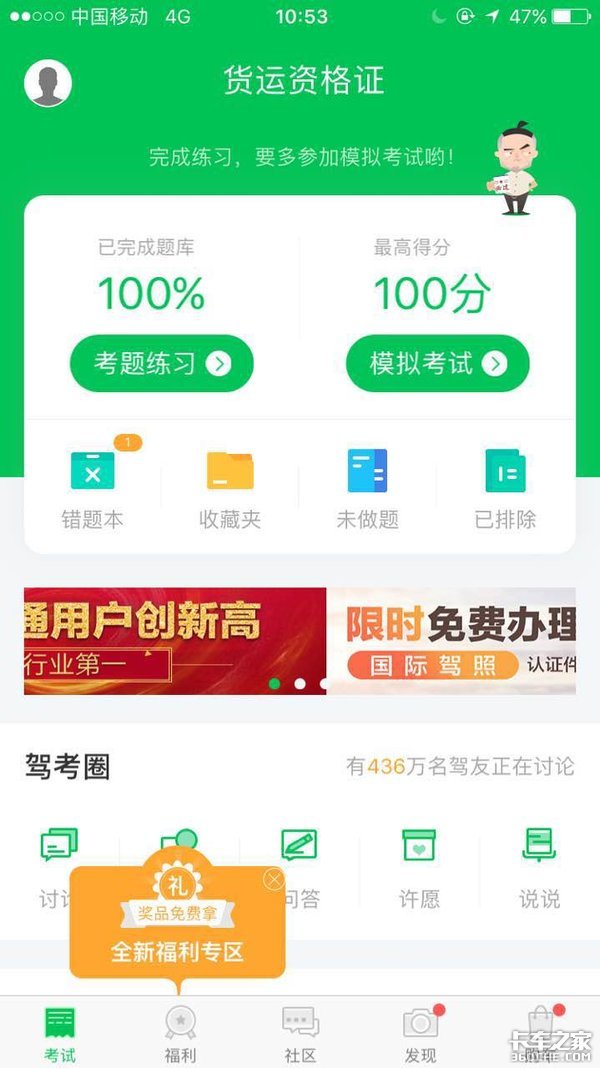Switch to the 福利 tab
600x1068 pixels.
180,1034
